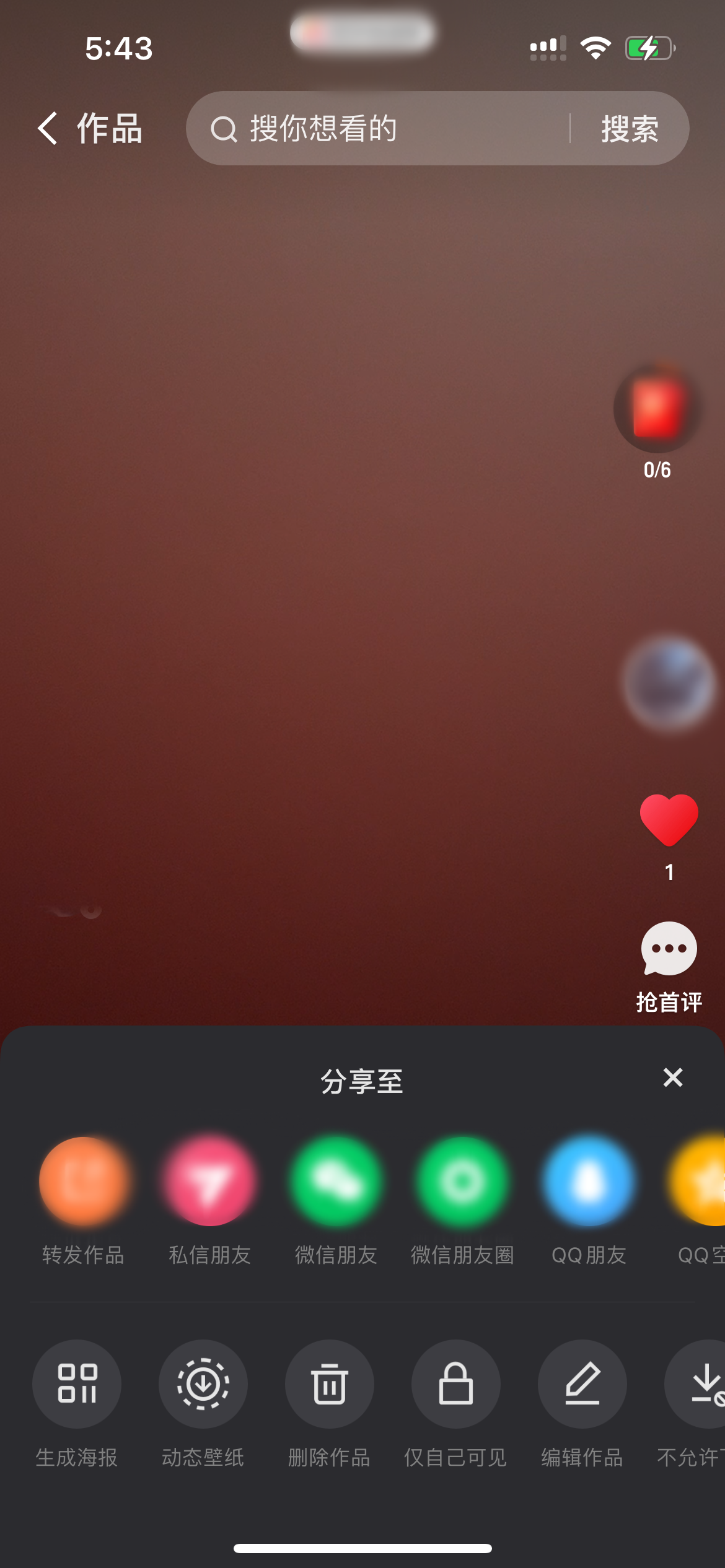725x1568 pixels.
Task: Set to 仅自己可见
Action: pyautogui.click(x=456, y=1384)
